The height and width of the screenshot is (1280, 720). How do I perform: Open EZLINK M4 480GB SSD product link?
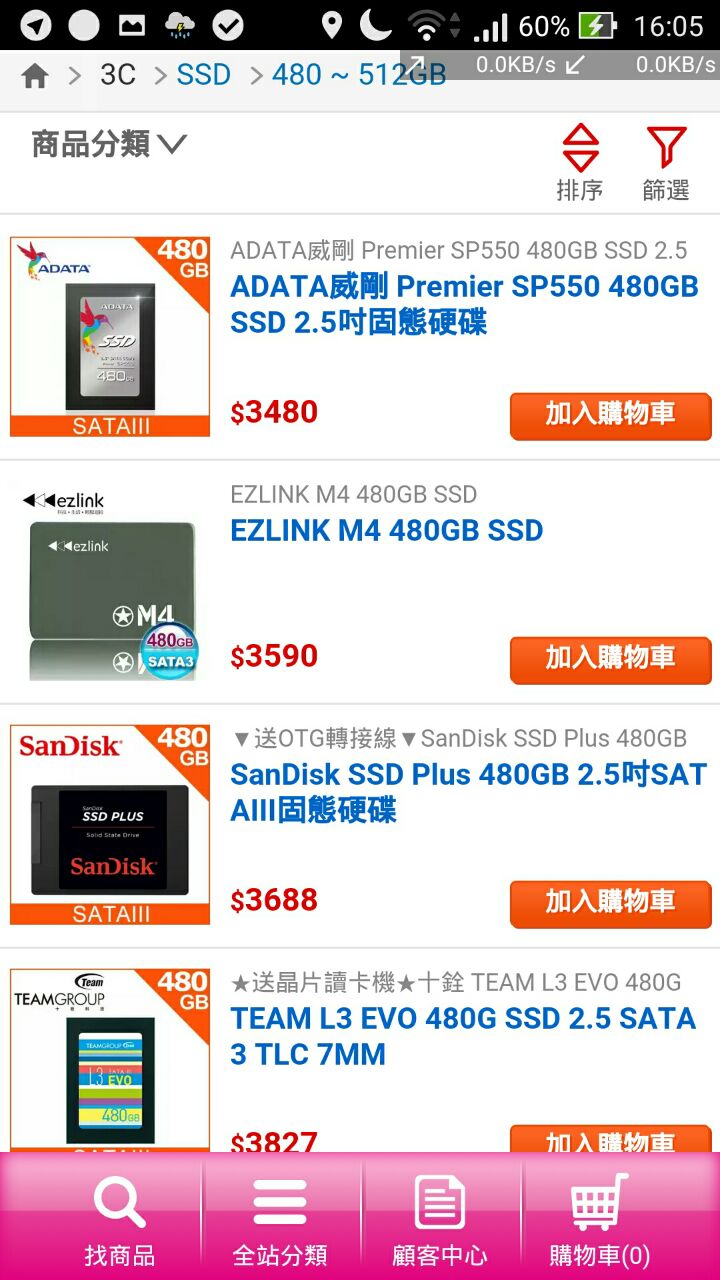tap(387, 531)
